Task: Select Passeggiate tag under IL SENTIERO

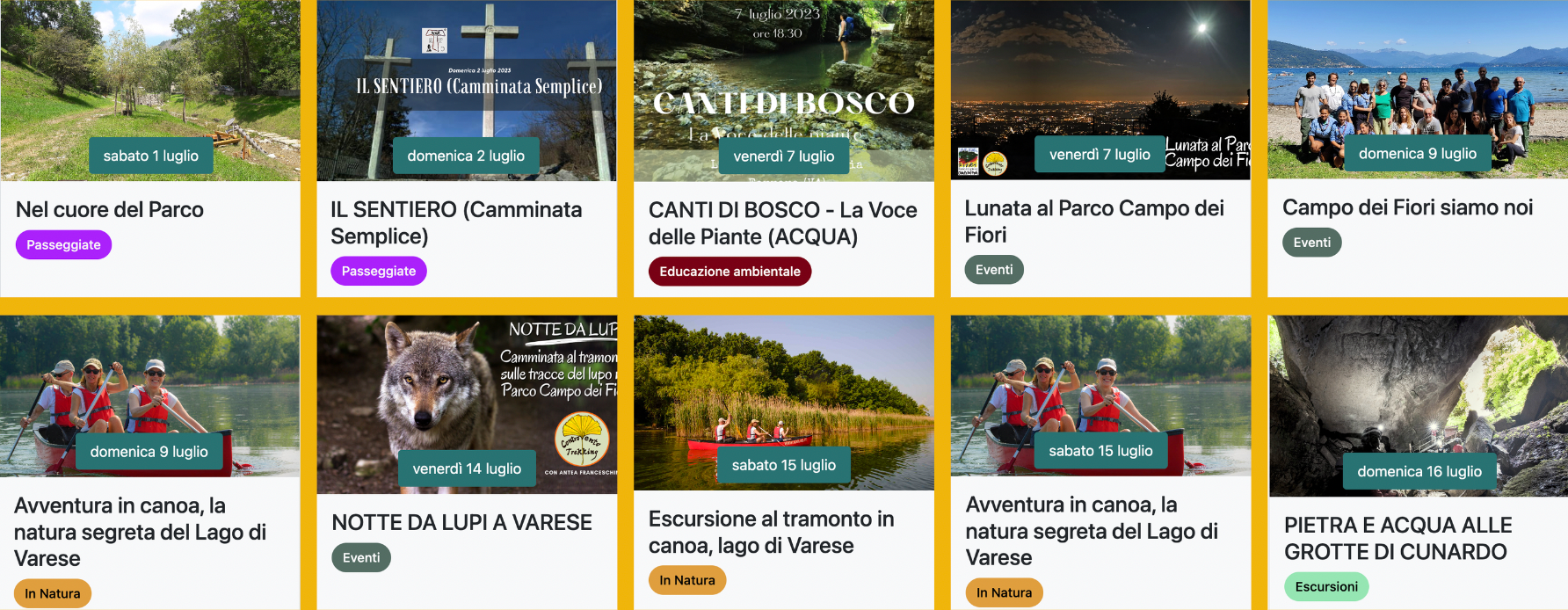Action: click(379, 272)
